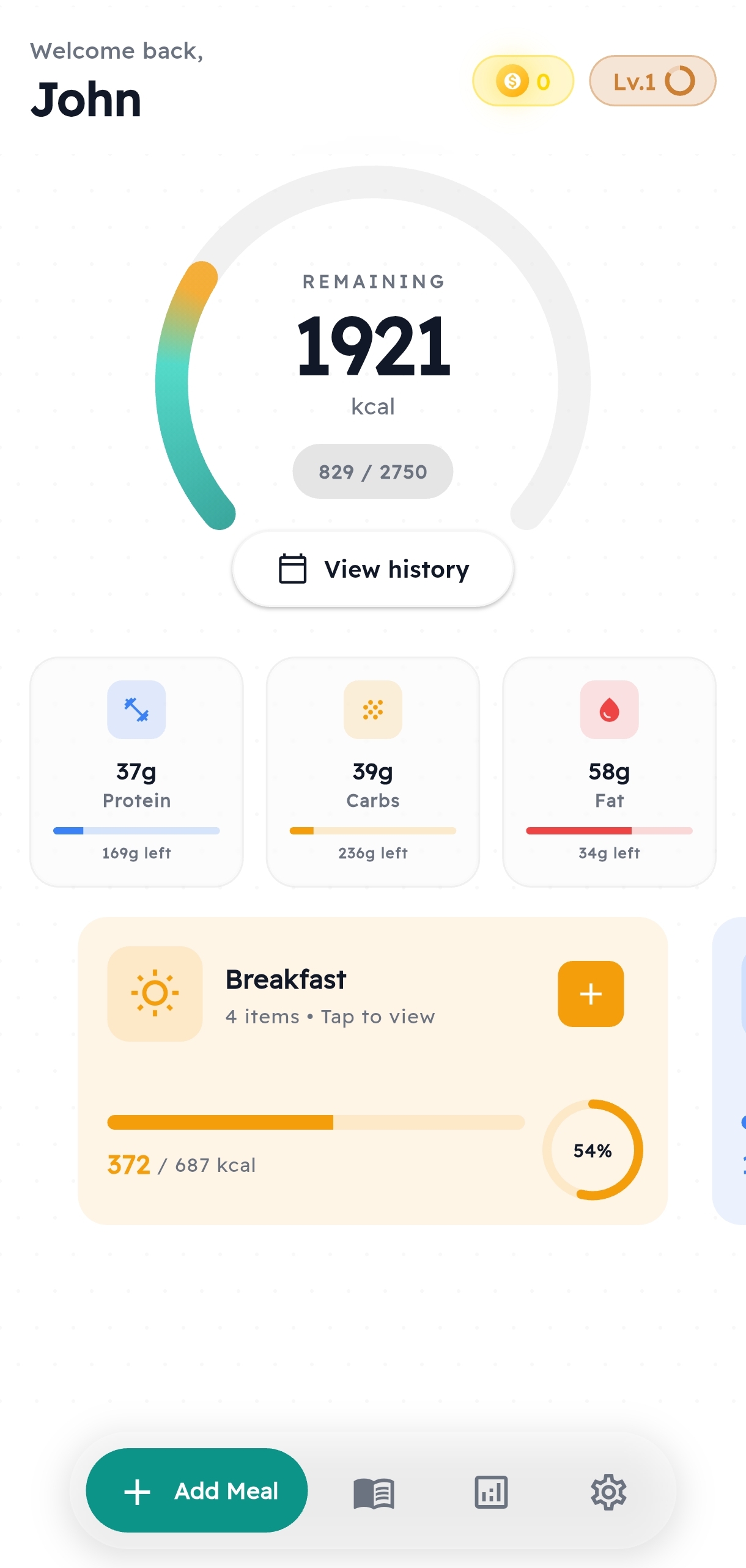Screen dimensions: 746x1568
Task: Open the statistics chart tab
Action: point(491,1492)
